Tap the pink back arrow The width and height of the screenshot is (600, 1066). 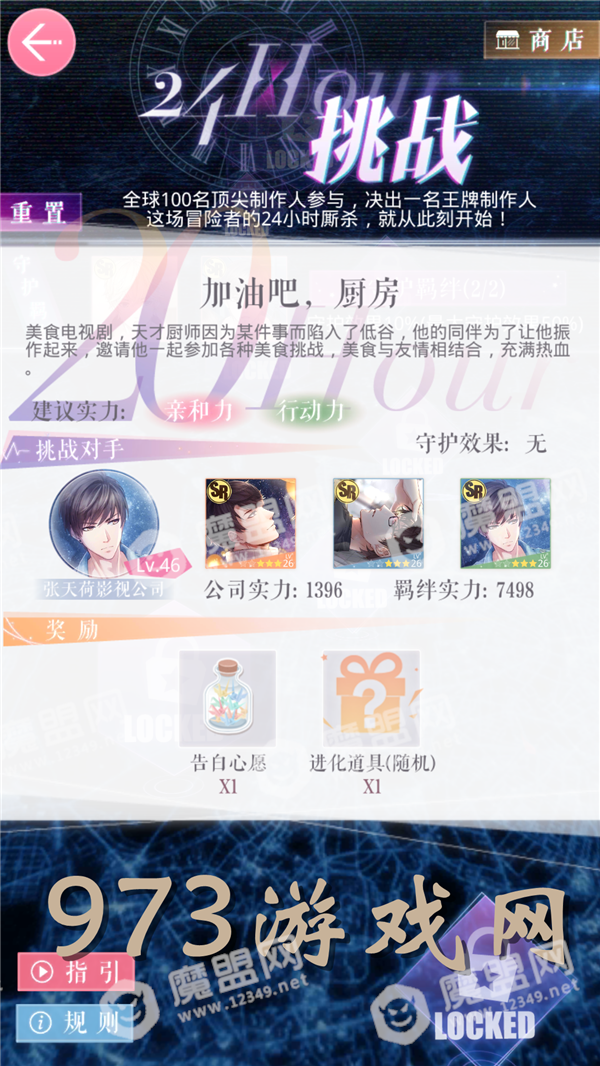pyautogui.click(x=42, y=43)
